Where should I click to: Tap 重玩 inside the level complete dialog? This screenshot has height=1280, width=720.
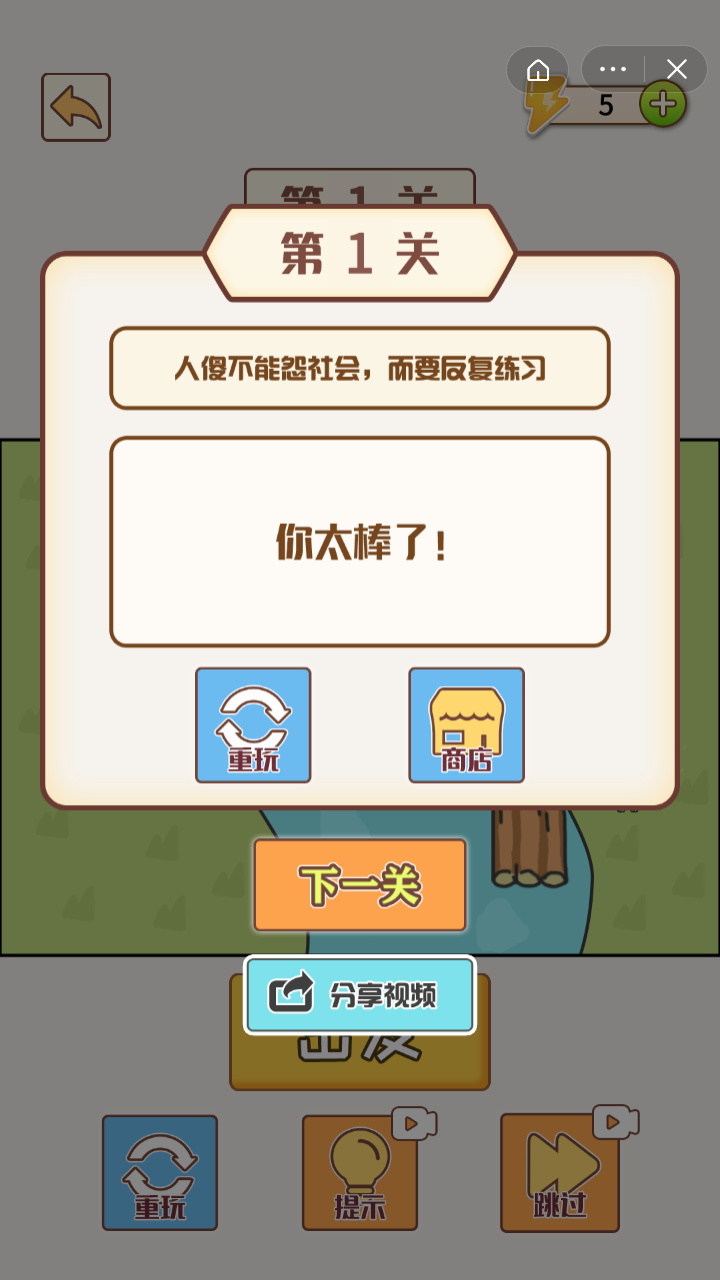(253, 725)
